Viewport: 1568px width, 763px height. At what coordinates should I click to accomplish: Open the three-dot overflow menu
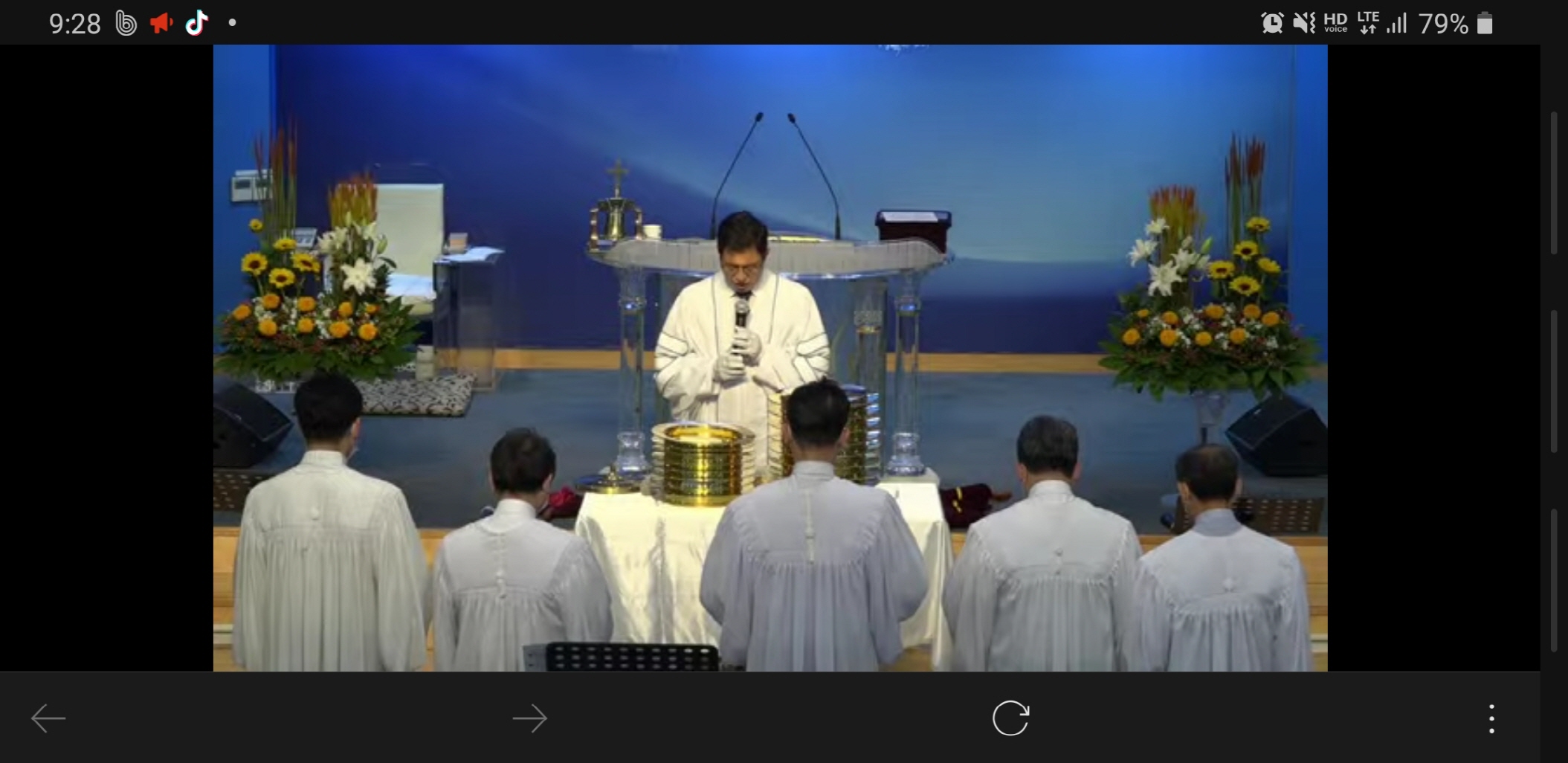tap(1491, 718)
